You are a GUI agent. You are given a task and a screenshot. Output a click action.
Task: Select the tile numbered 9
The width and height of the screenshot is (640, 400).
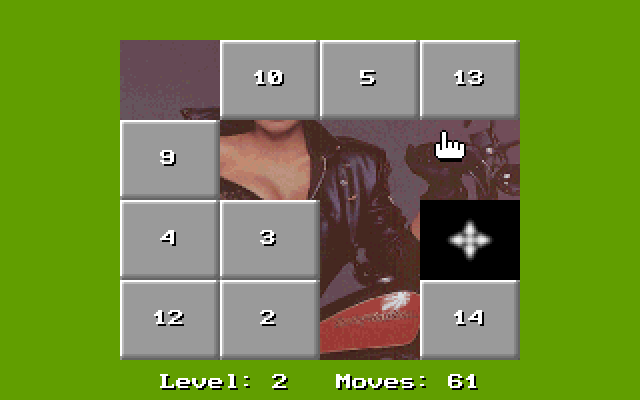pos(169,159)
